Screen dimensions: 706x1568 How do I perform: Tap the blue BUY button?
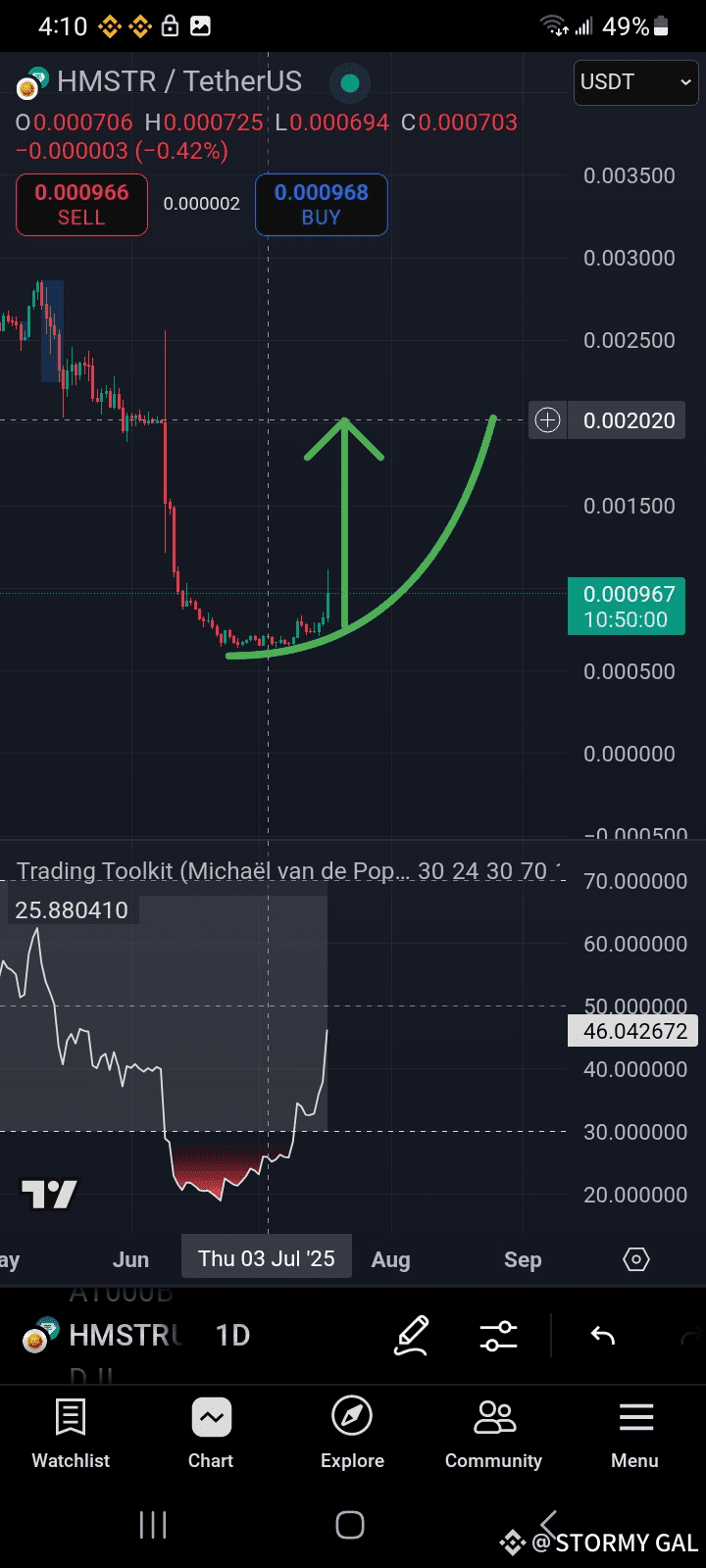pos(321,205)
